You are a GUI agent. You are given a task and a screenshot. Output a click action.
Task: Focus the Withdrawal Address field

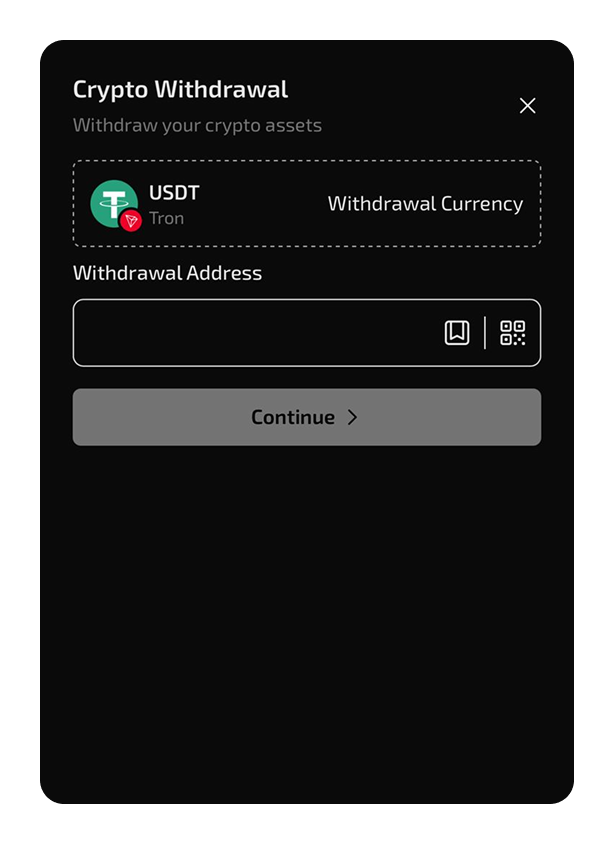point(255,333)
